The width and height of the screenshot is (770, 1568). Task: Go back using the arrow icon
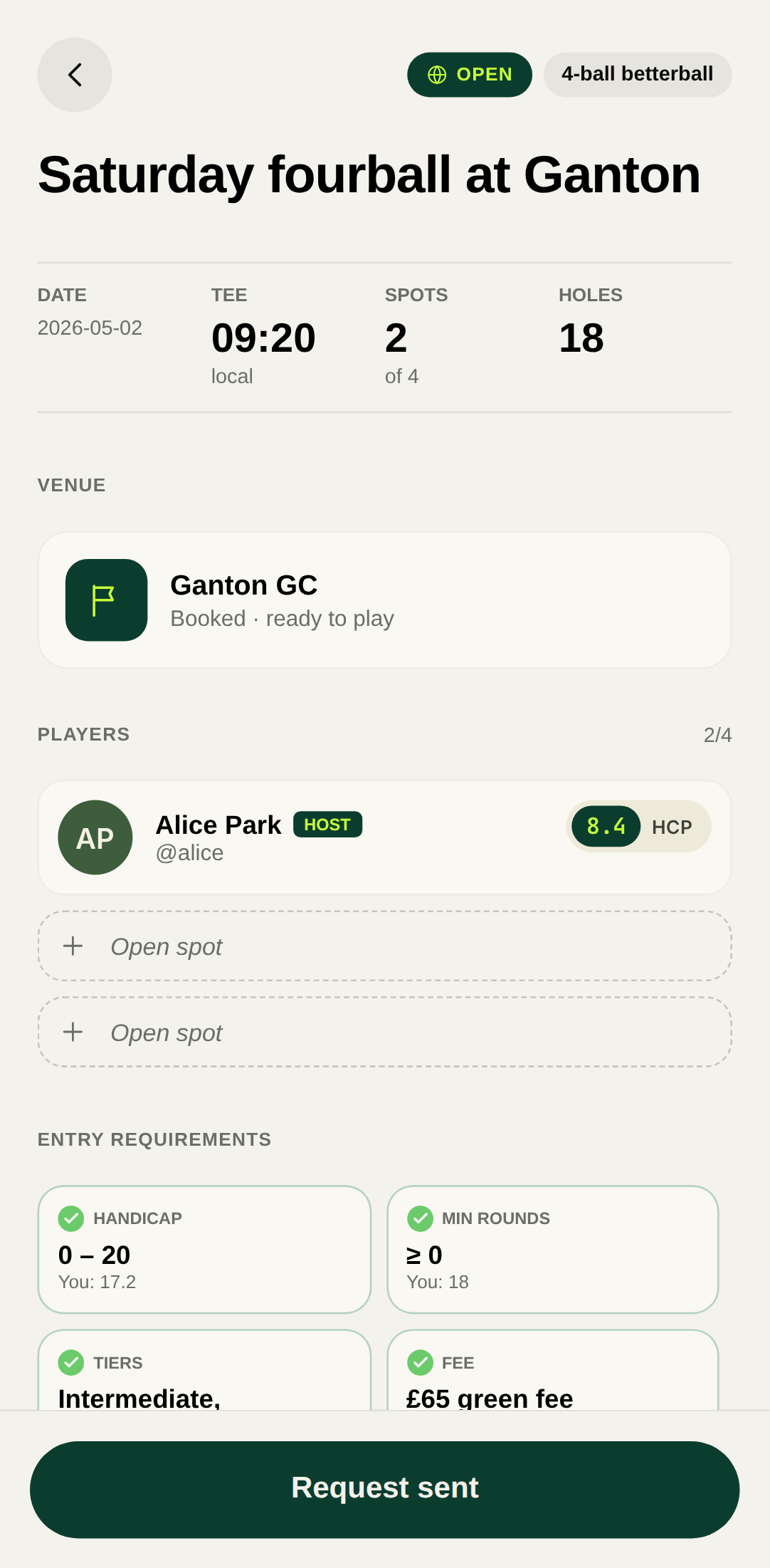[x=75, y=75]
